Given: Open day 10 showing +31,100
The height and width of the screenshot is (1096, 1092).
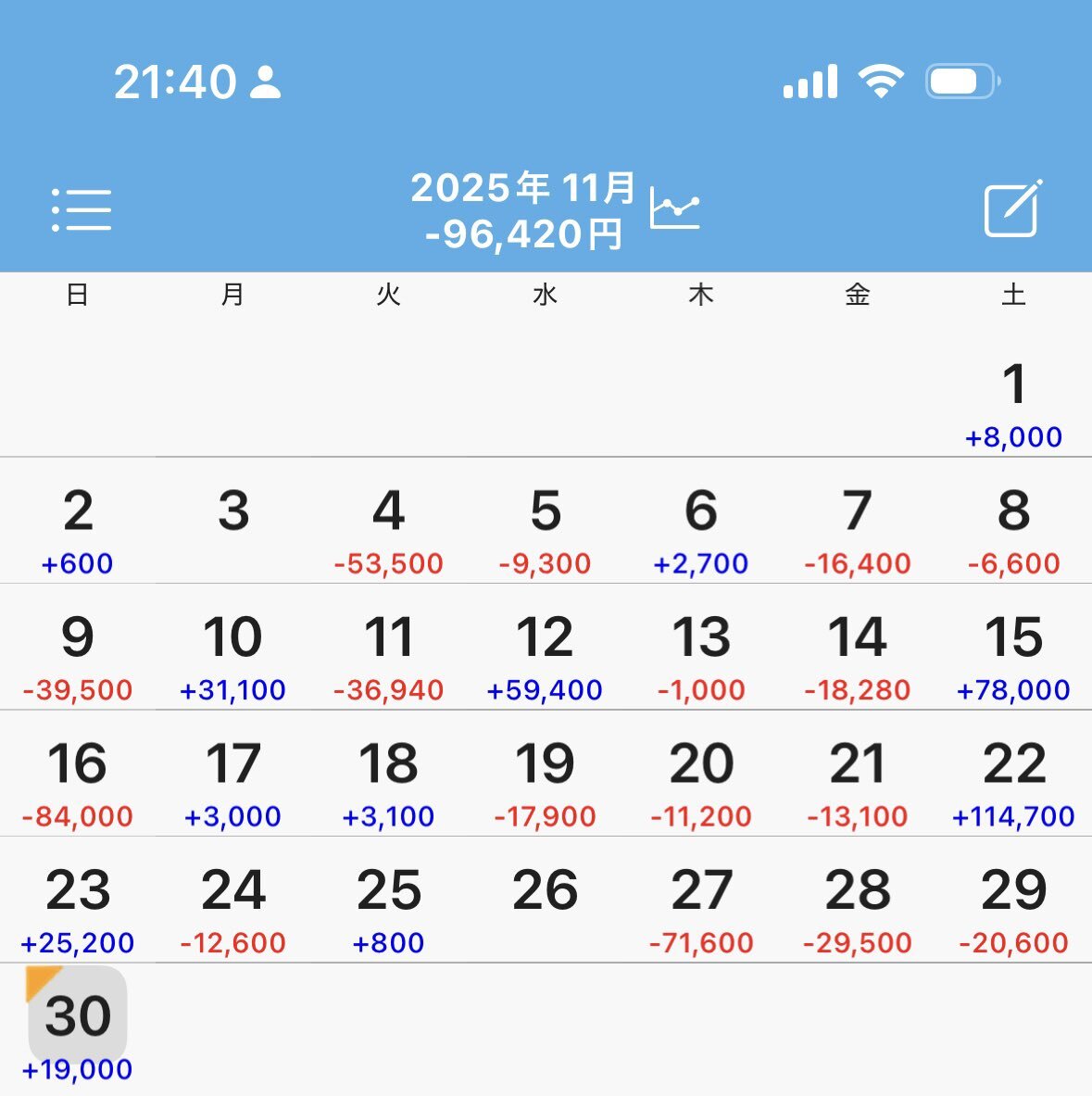Looking at the screenshot, I should [x=233, y=655].
